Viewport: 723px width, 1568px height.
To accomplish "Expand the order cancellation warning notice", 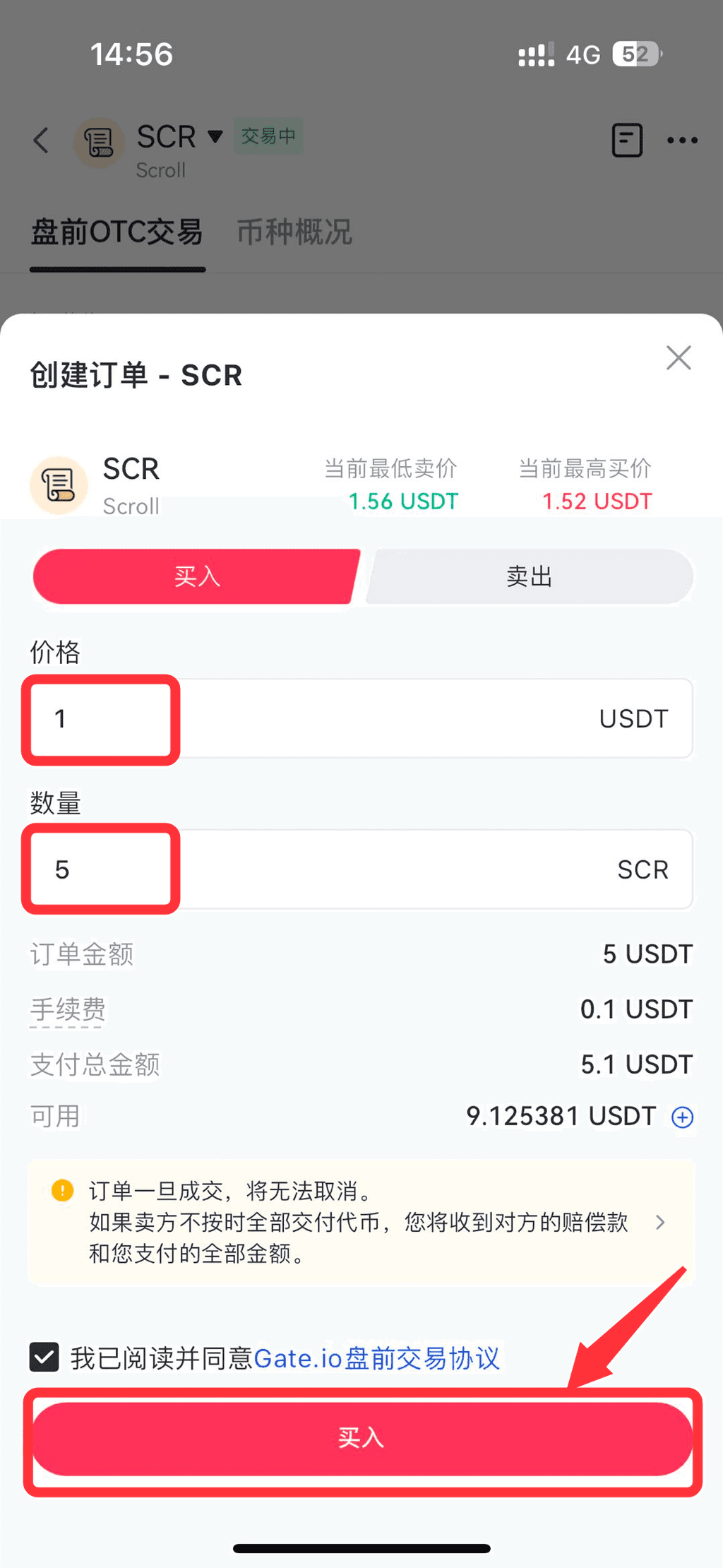I will pos(659,1223).
